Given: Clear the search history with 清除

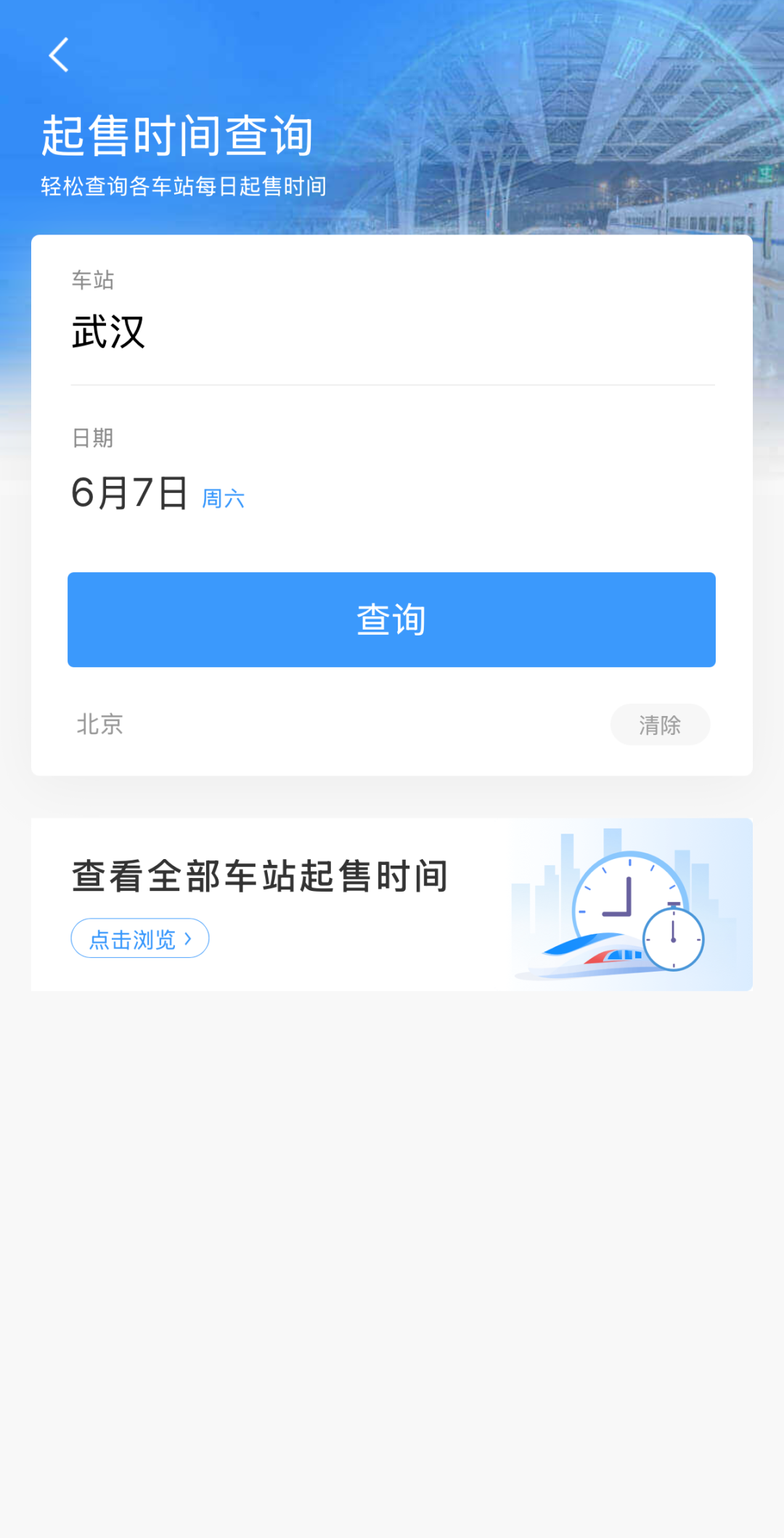Looking at the screenshot, I should click(x=660, y=725).
